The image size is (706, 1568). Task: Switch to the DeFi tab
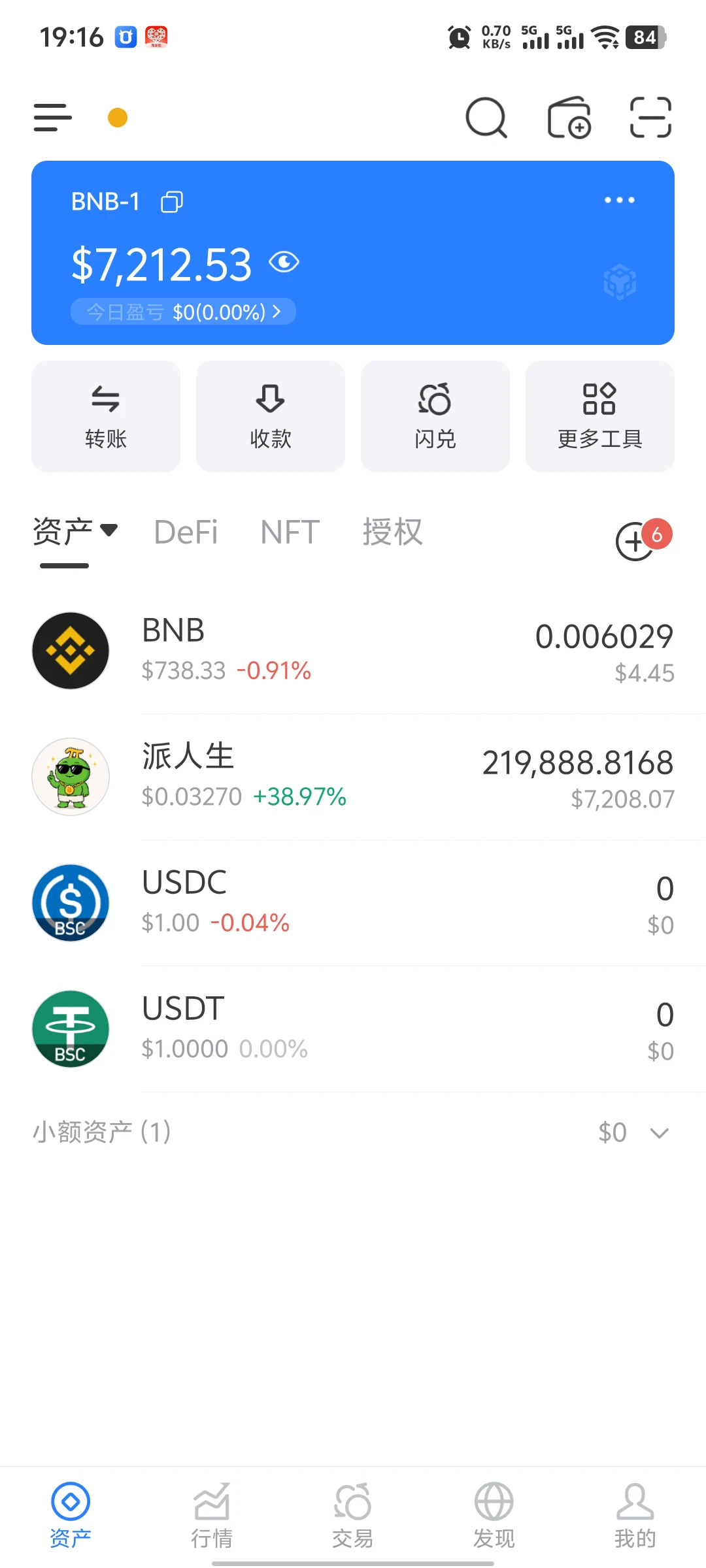tap(186, 532)
